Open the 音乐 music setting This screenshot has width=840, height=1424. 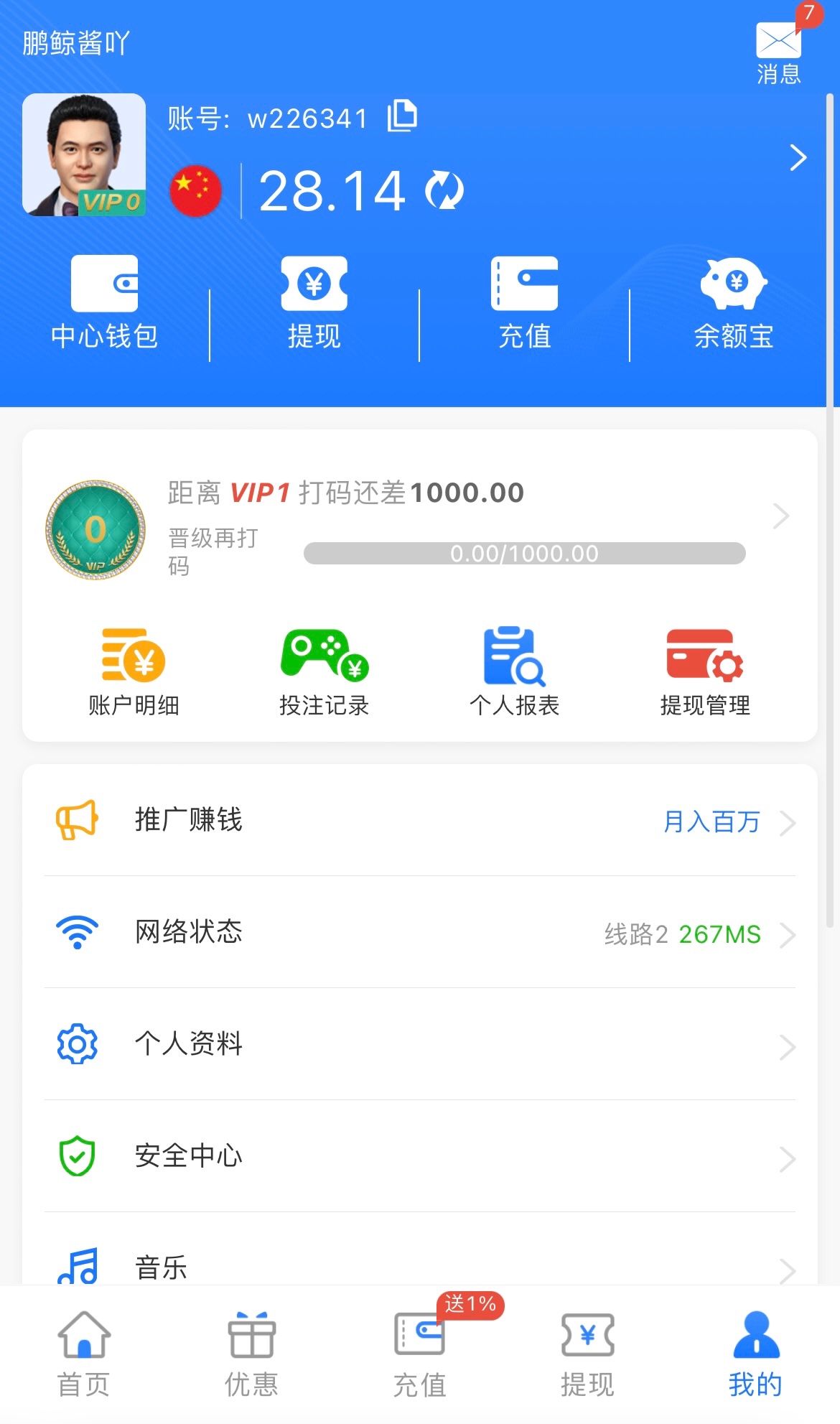[x=419, y=1265]
